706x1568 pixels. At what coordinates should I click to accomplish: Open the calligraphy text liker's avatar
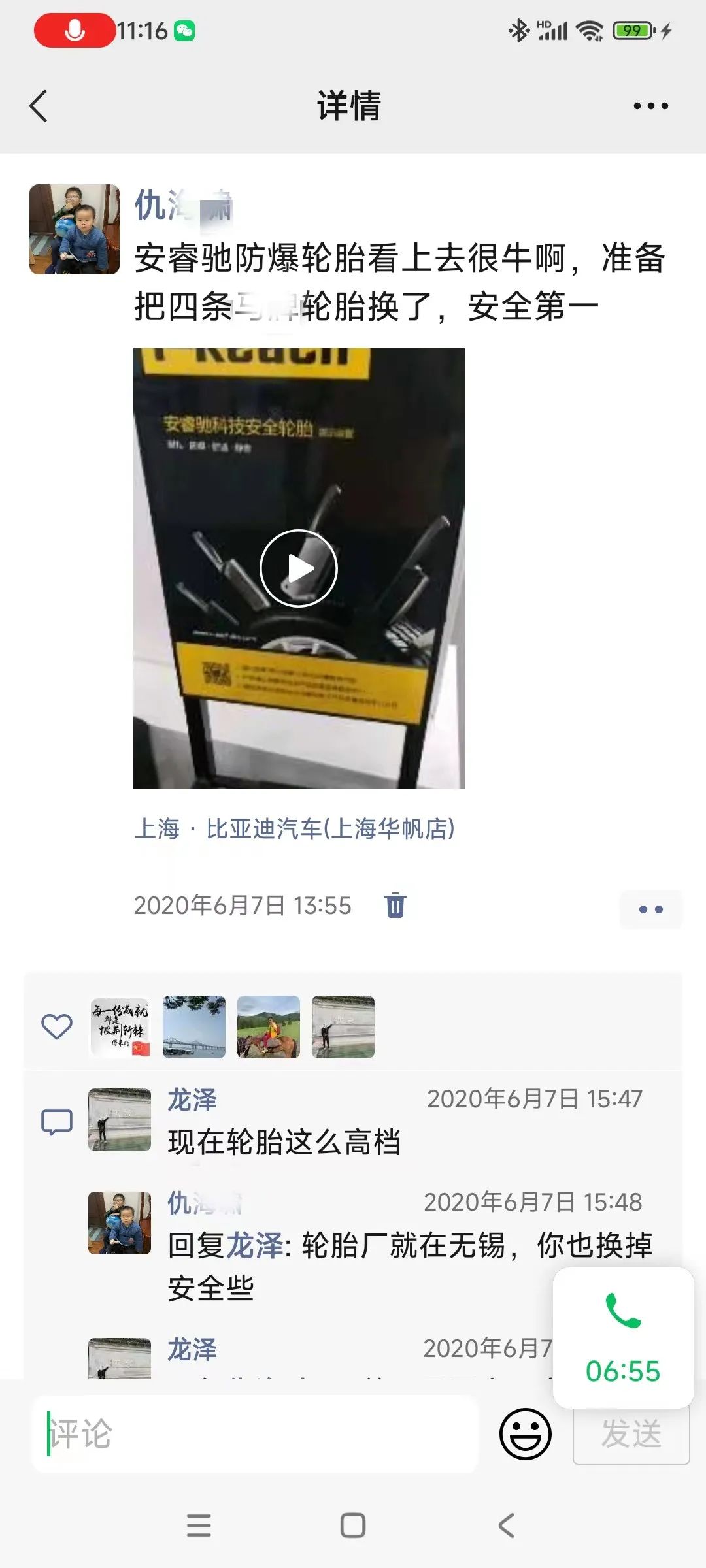pos(120,1026)
